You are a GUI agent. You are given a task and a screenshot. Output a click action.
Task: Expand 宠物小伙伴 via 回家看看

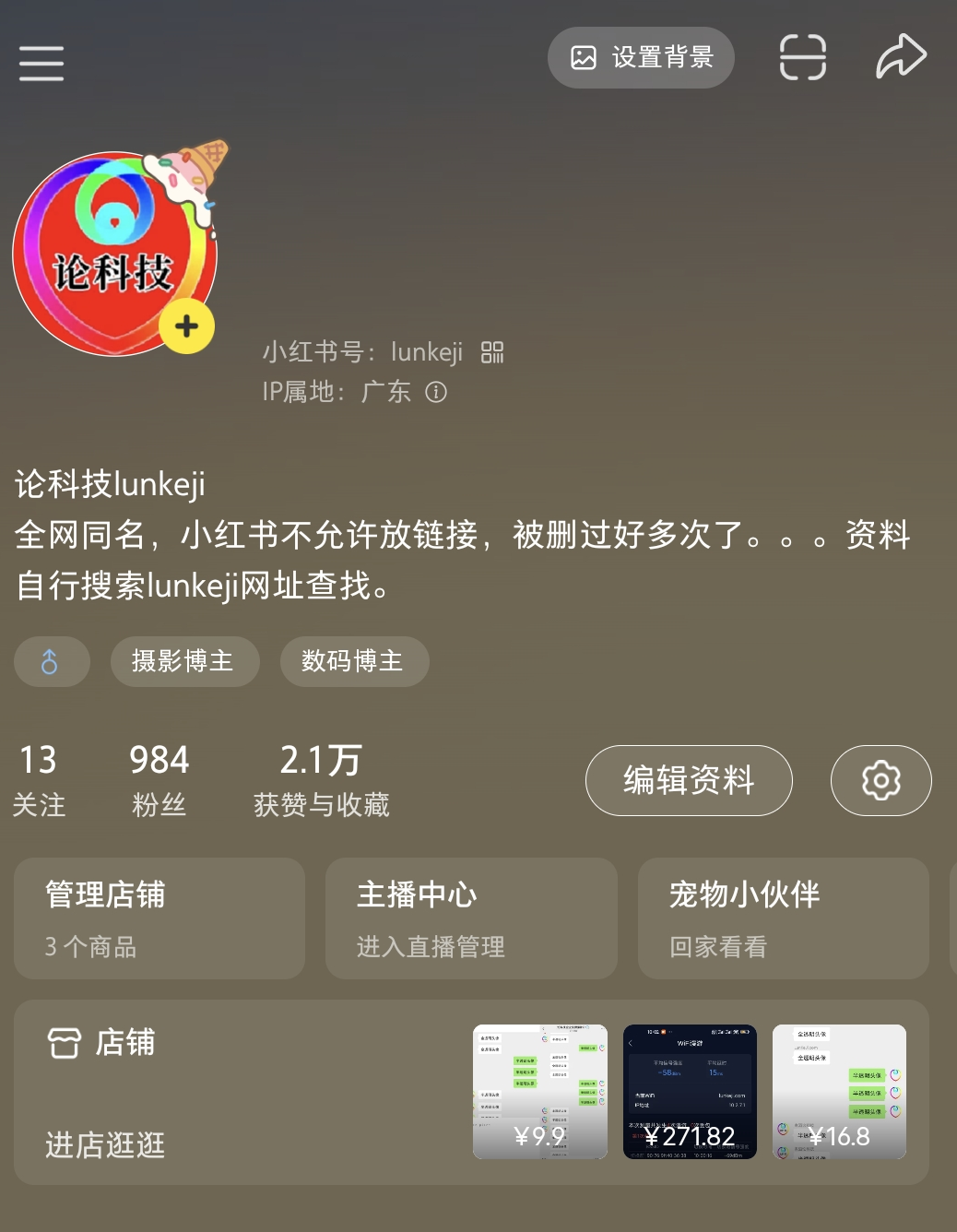pos(782,918)
